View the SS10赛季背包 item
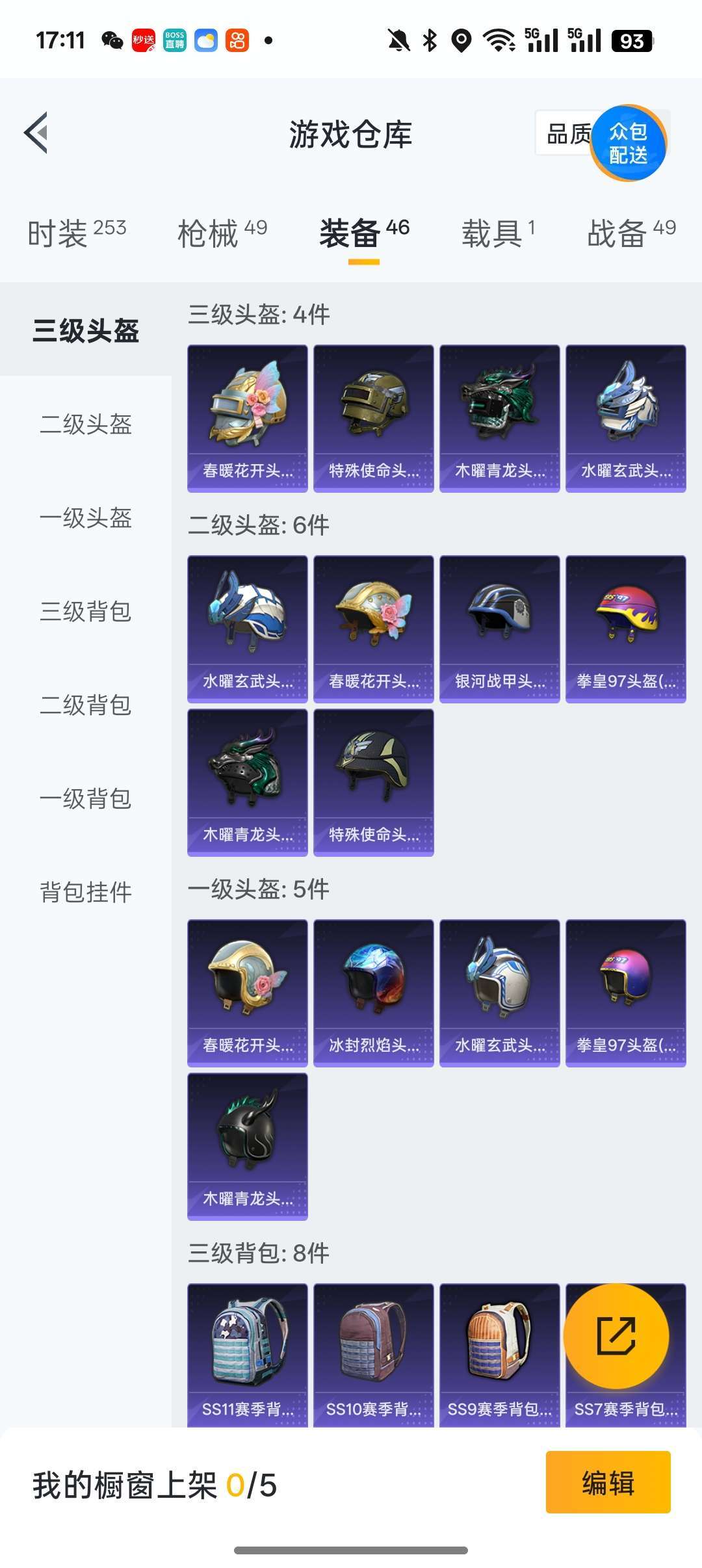This screenshot has width=702, height=1568. click(373, 1355)
